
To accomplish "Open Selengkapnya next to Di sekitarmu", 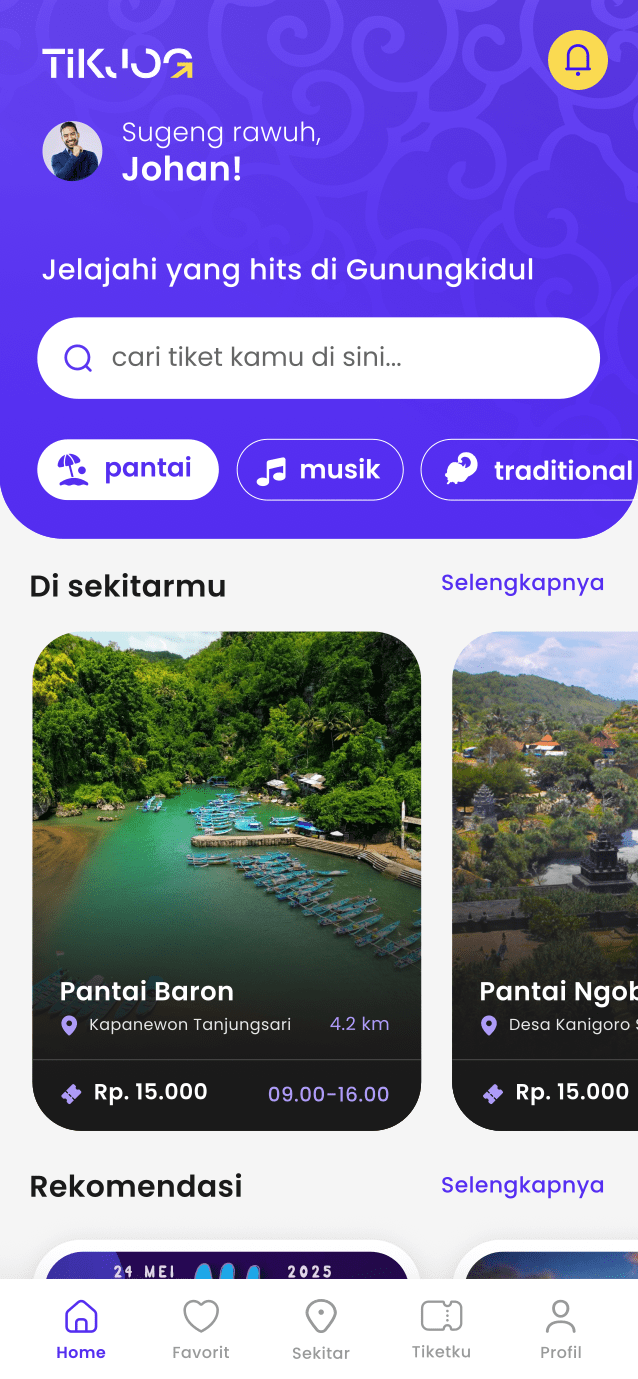I will (x=522, y=583).
